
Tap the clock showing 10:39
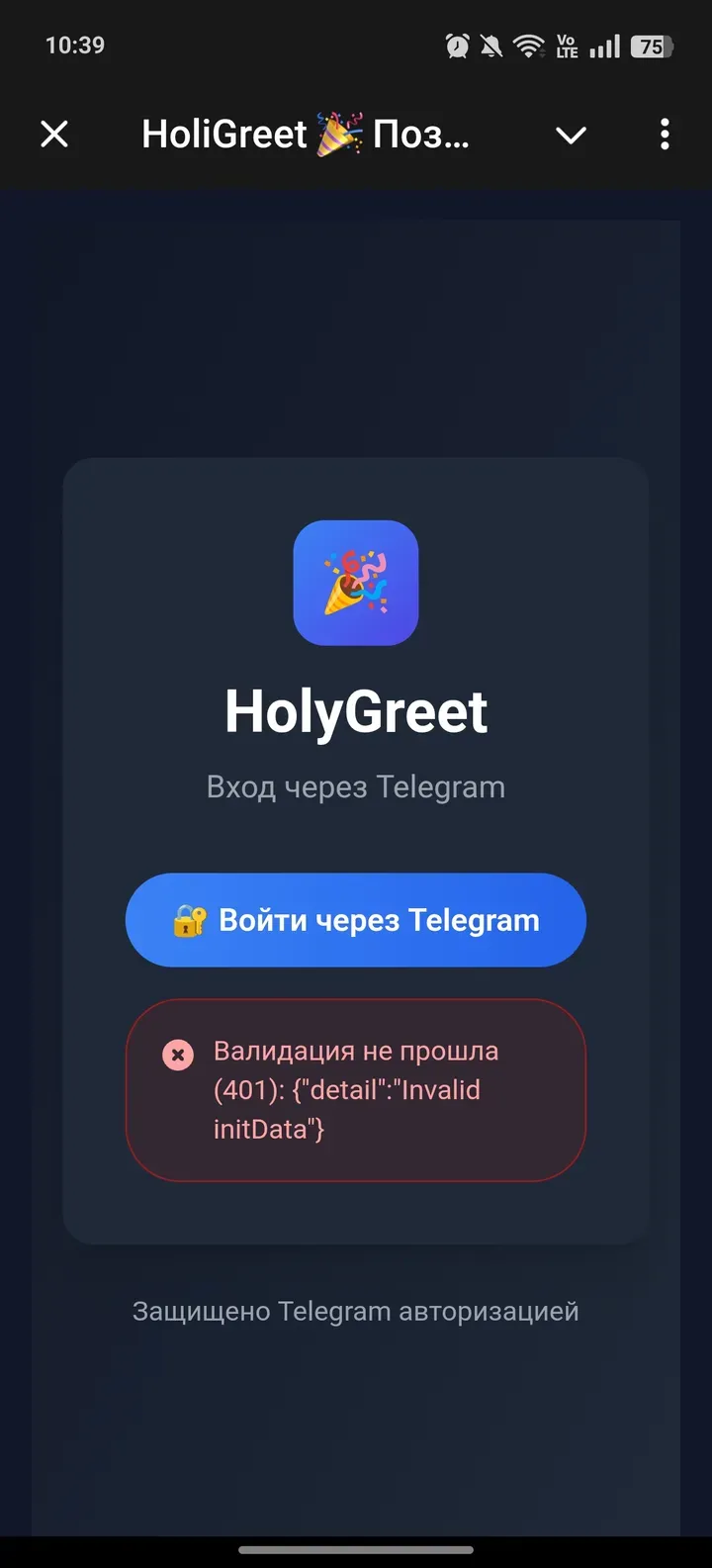click(74, 45)
